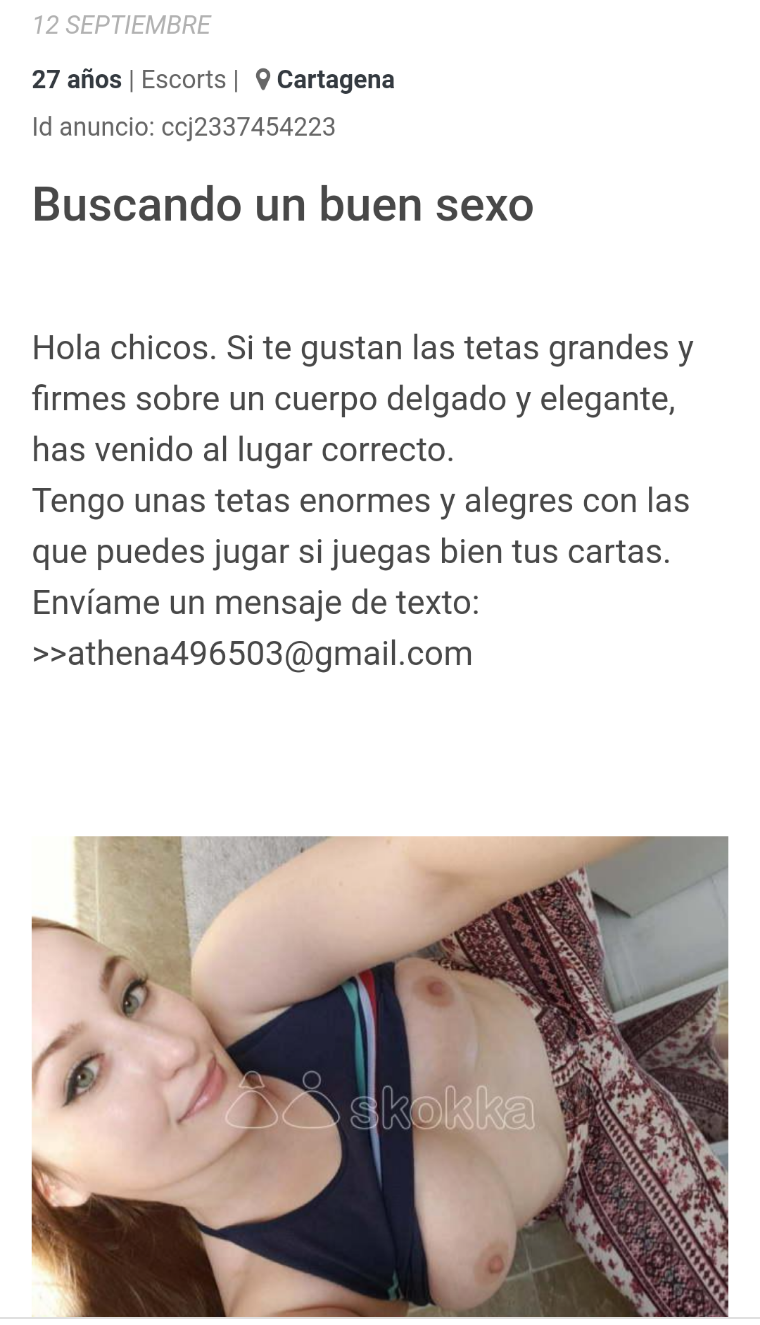Open the Escorts category link
This screenshot has width=760, height=1325.
tap(184, 80)
